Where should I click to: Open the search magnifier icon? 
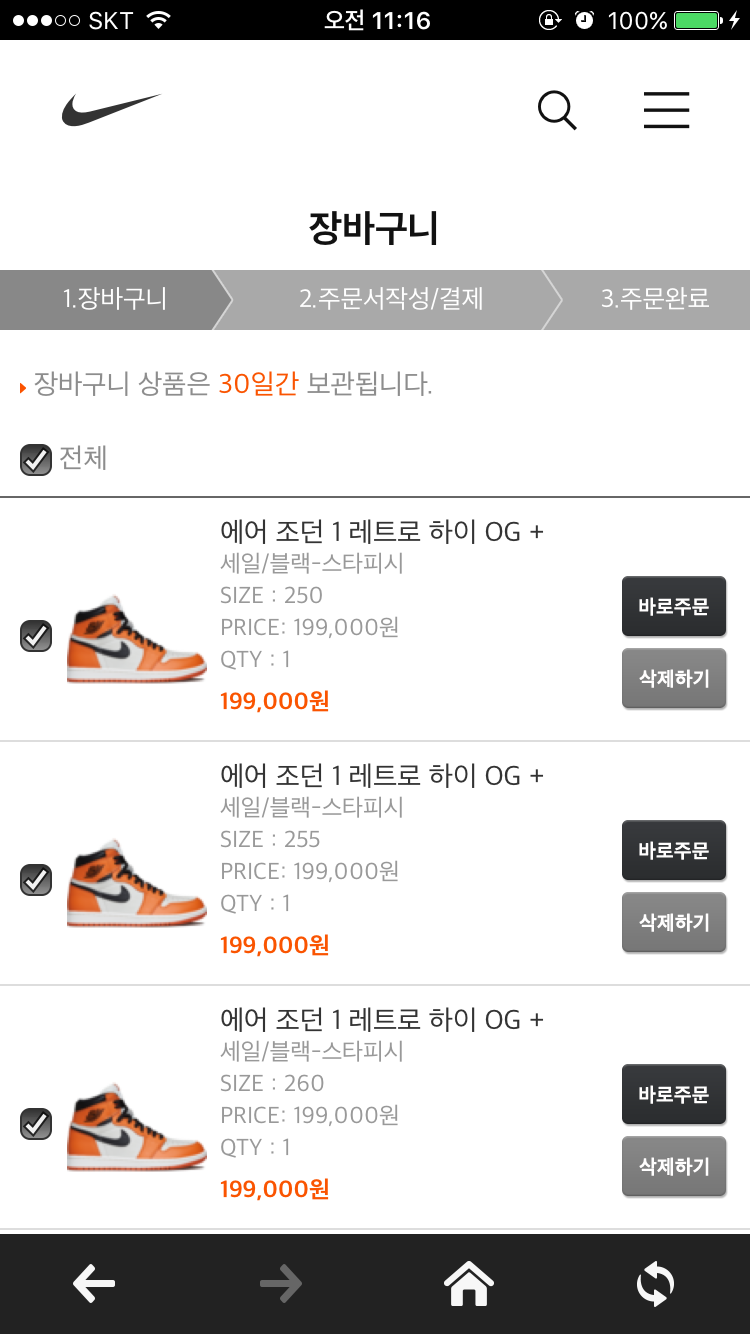pyautogui.click(x=557, y=110)
